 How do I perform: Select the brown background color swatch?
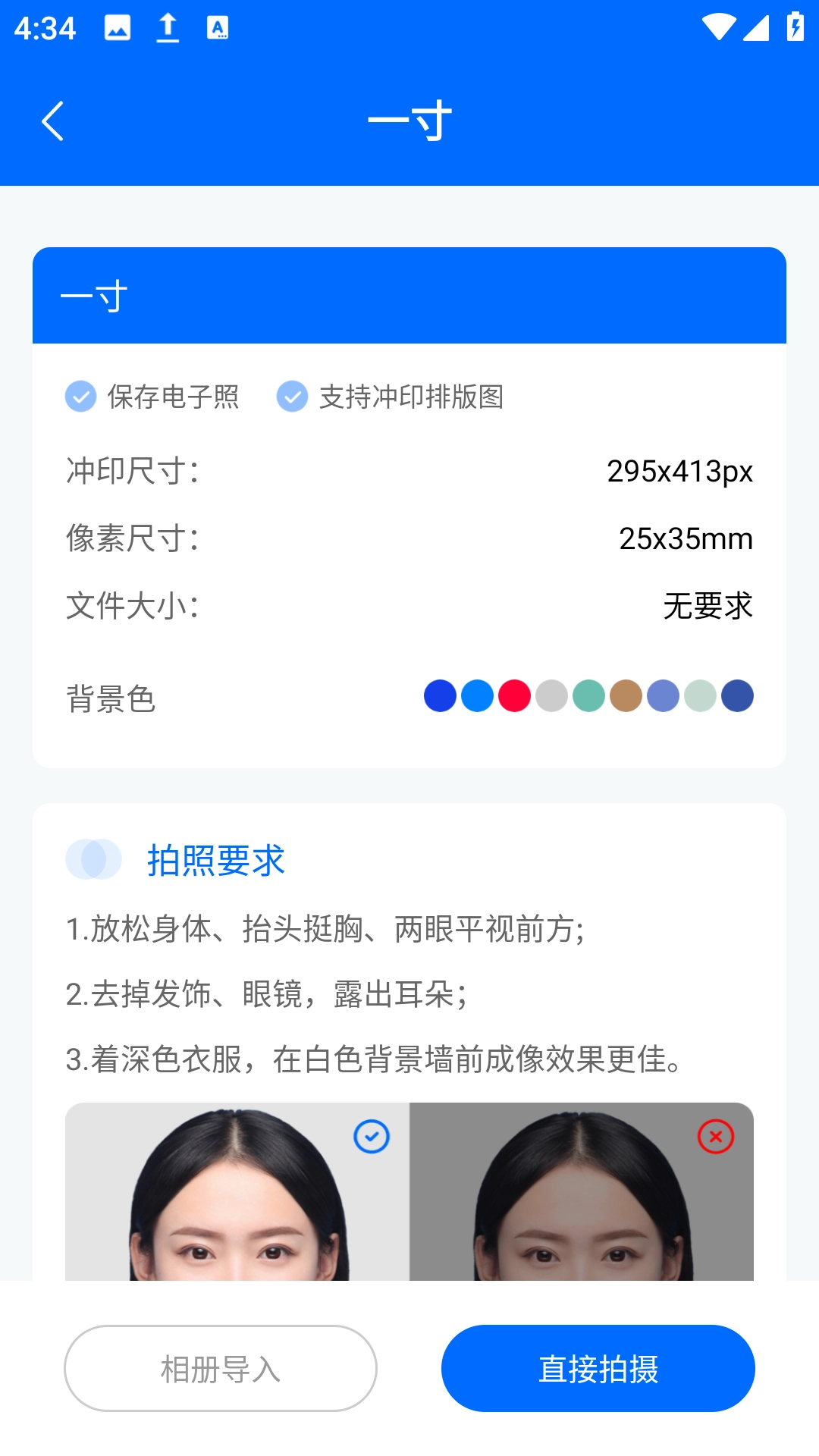pos(626,696)
